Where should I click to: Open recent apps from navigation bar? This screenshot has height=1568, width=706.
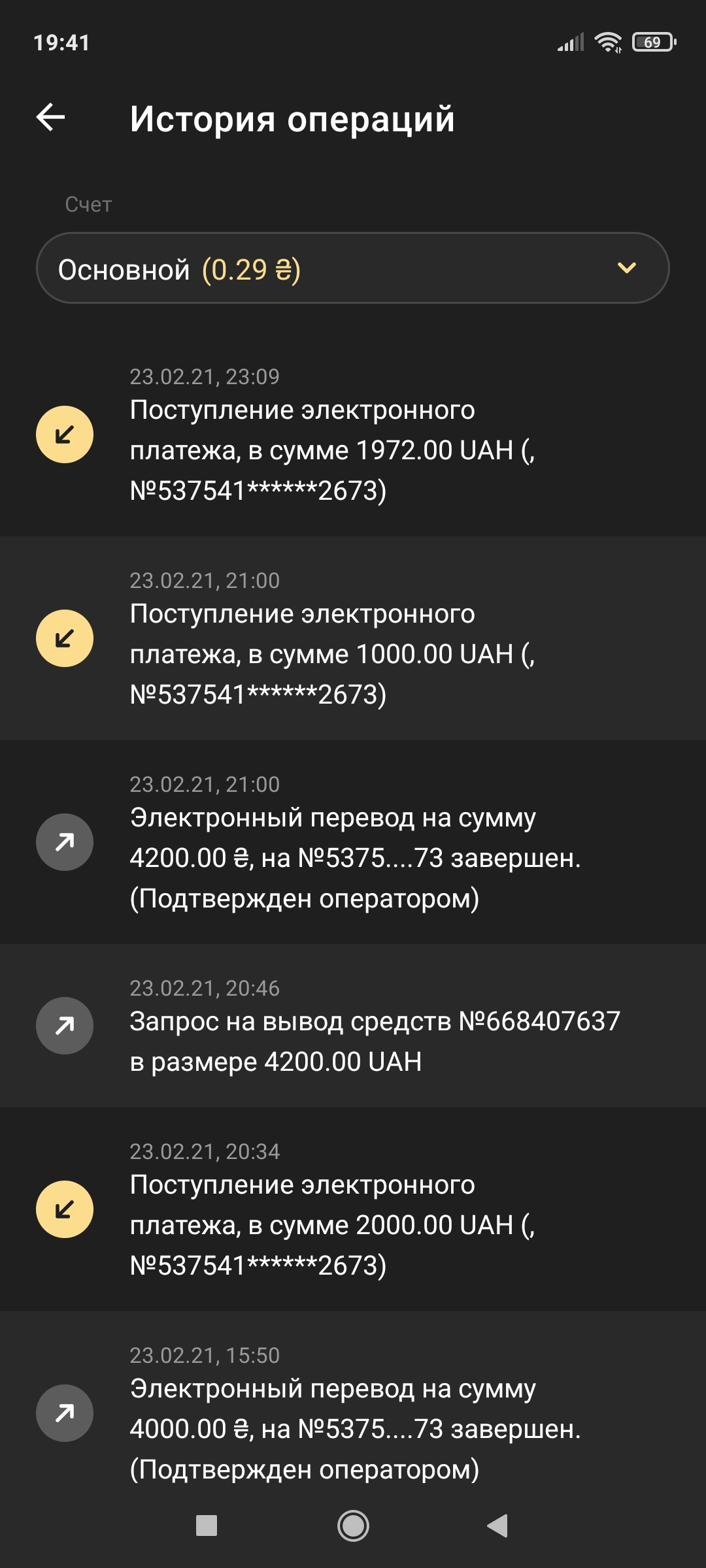click(207, 1526)
